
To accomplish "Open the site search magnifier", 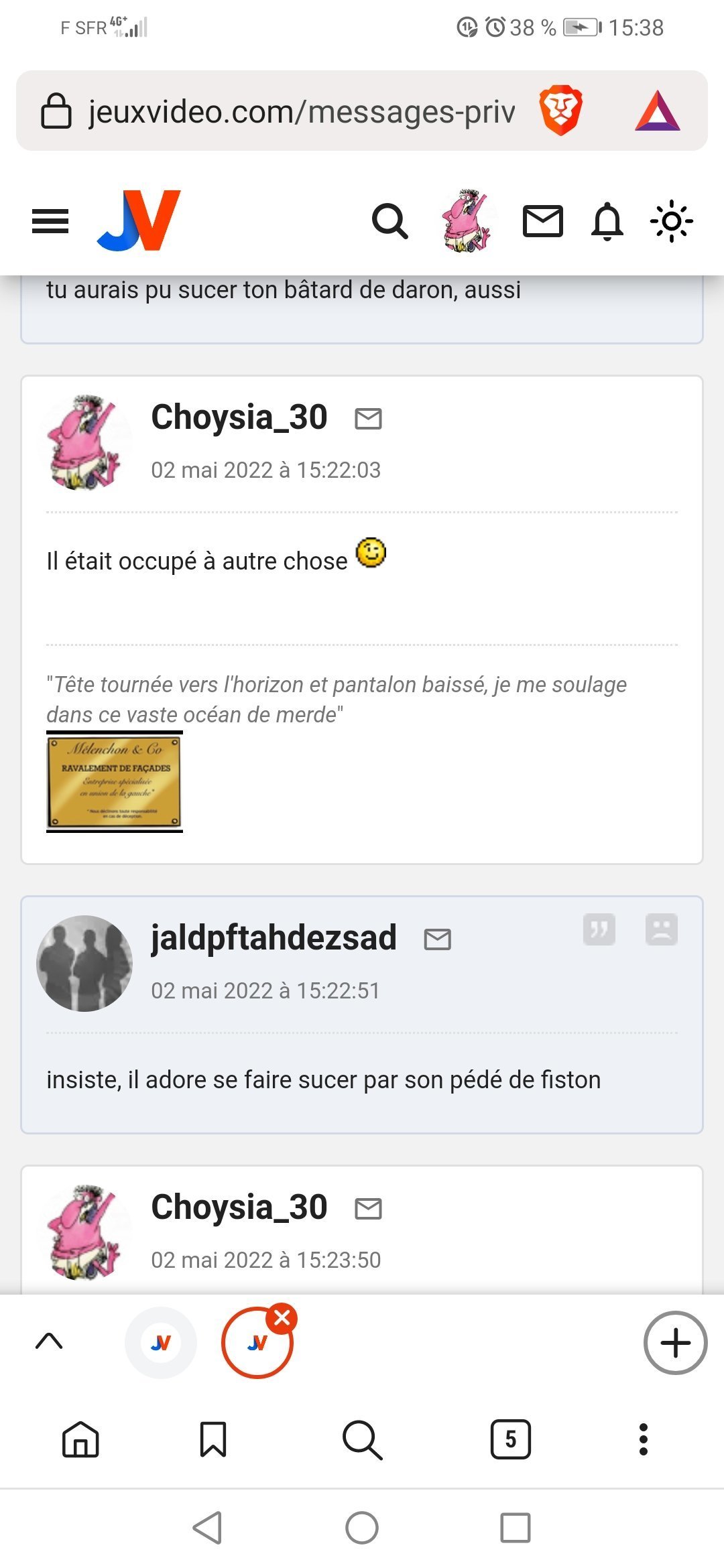I will (389, 221).
